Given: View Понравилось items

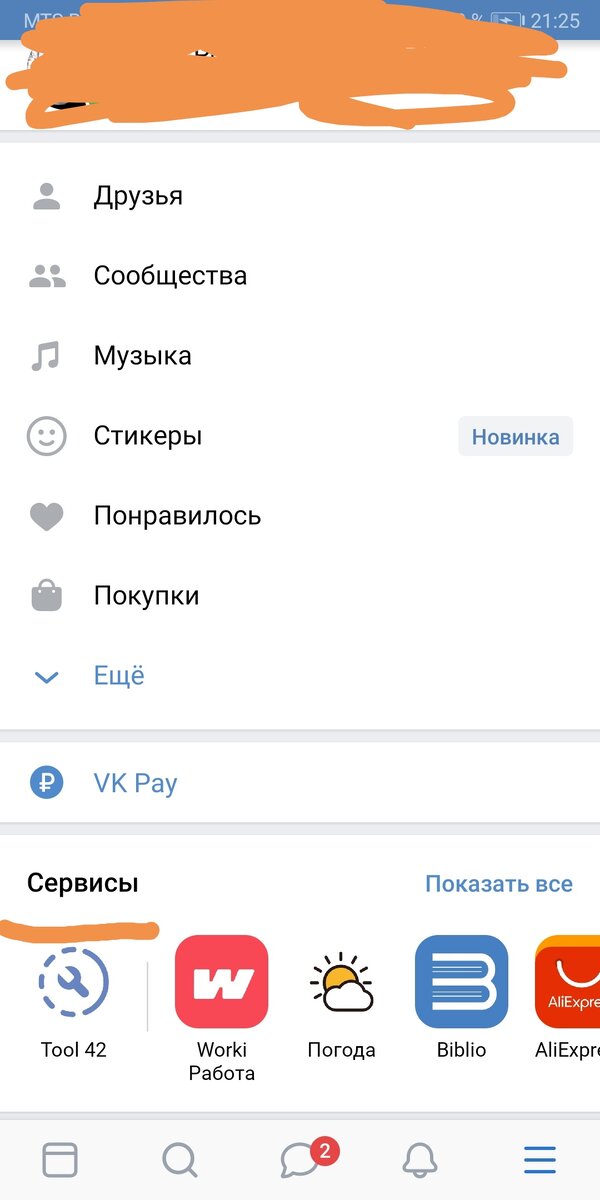Looking at the screenshot, I should point(177,516).
